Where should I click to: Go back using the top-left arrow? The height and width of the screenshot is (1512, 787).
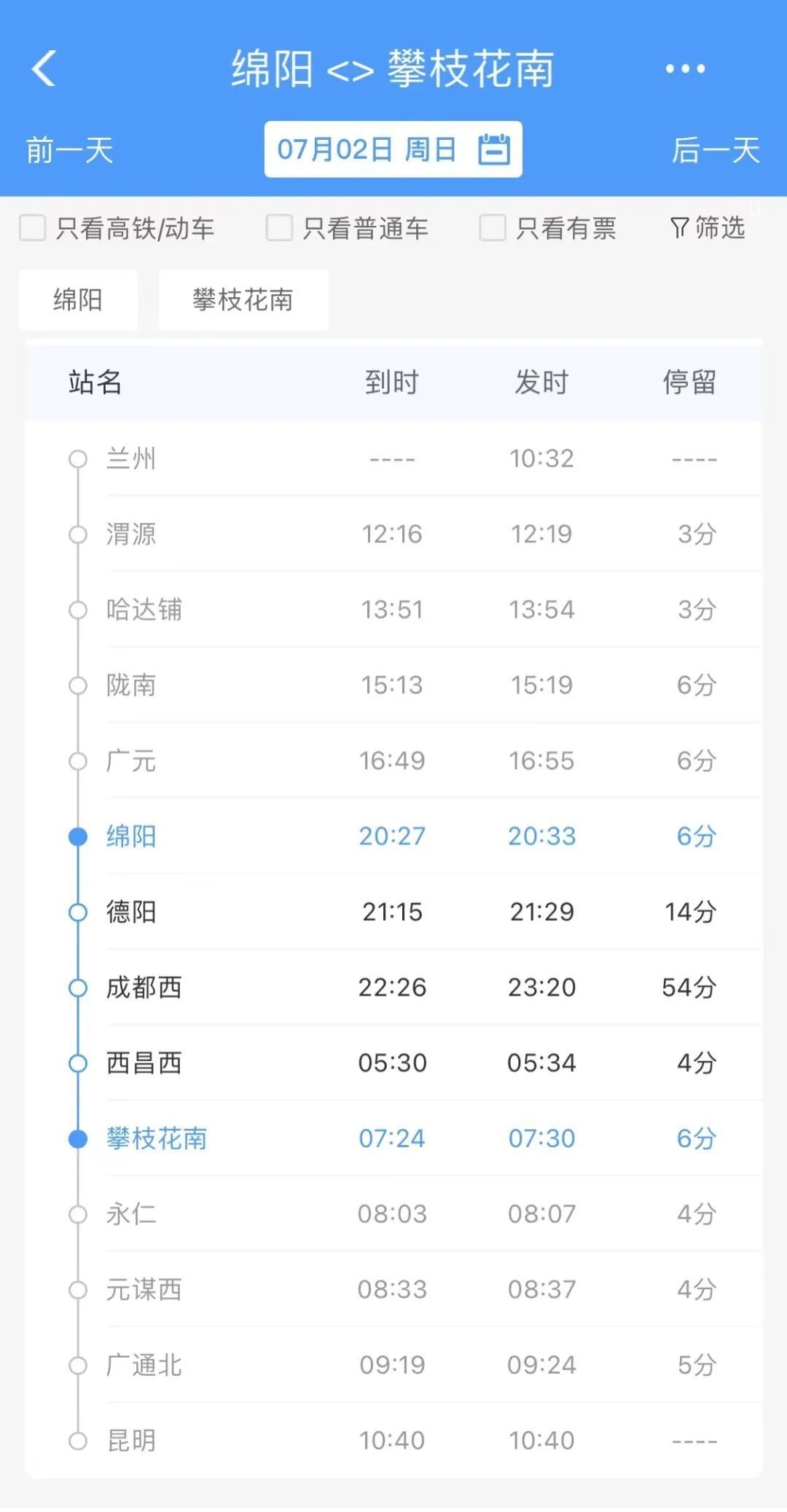coord(44,69)
